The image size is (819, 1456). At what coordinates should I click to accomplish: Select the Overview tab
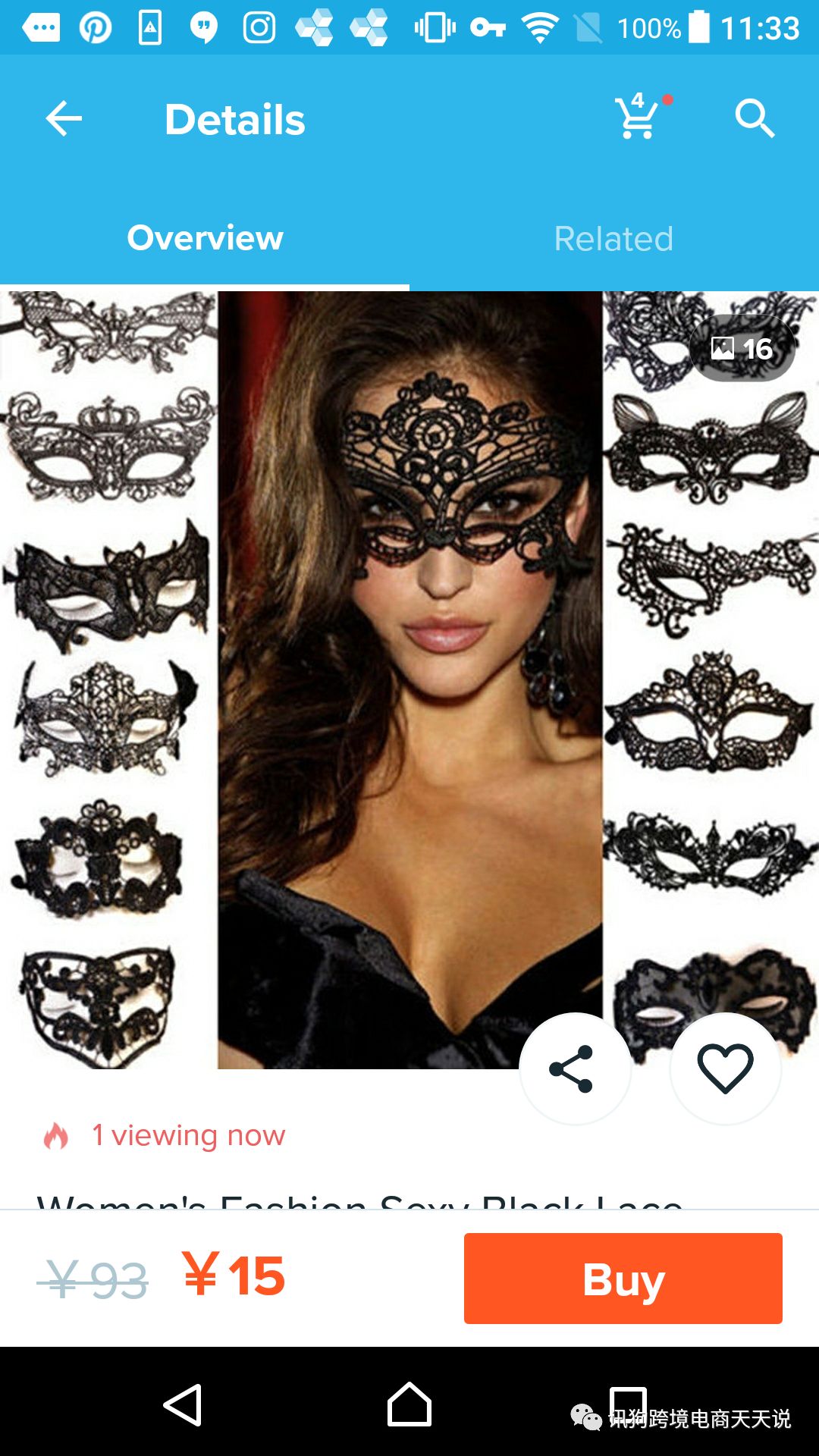(205, 239)
